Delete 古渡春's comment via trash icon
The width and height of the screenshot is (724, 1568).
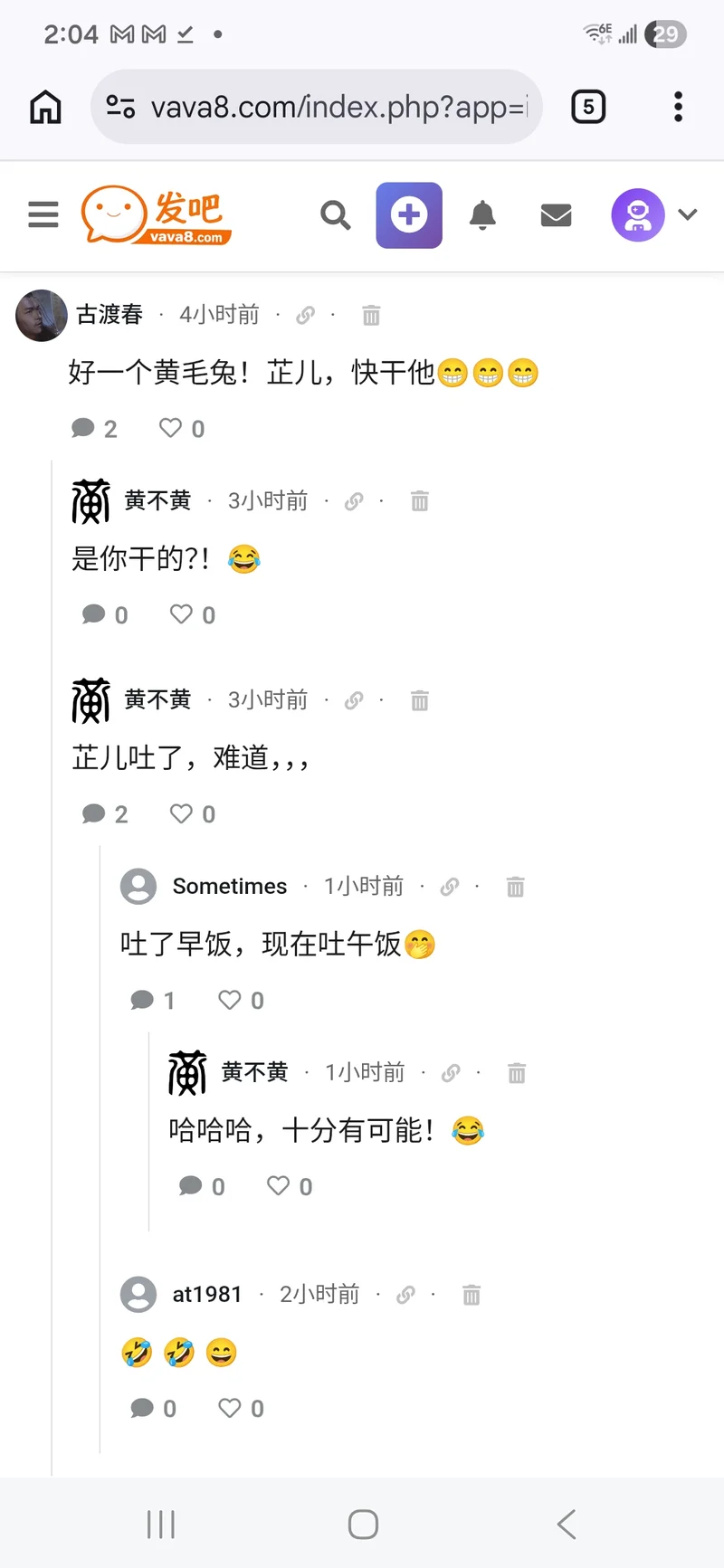tap(371, 315)
